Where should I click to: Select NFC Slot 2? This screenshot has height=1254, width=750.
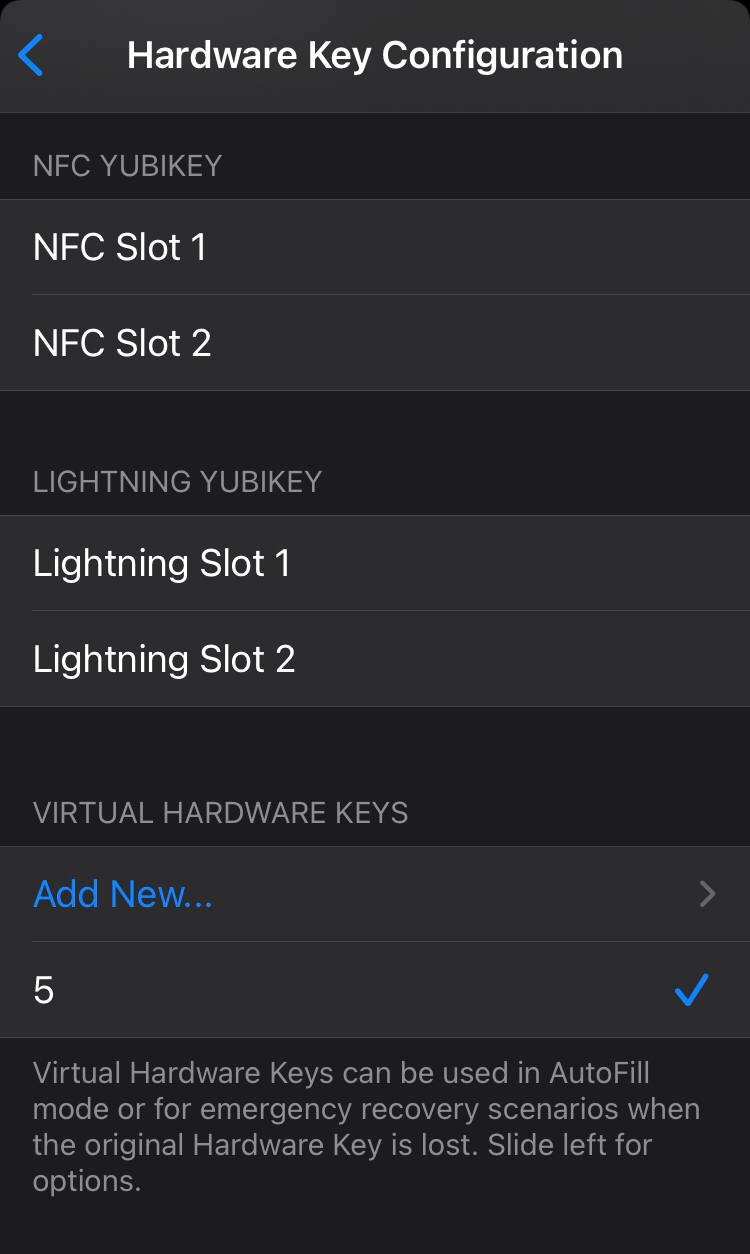pyautogui.click(x=120, y=343)
